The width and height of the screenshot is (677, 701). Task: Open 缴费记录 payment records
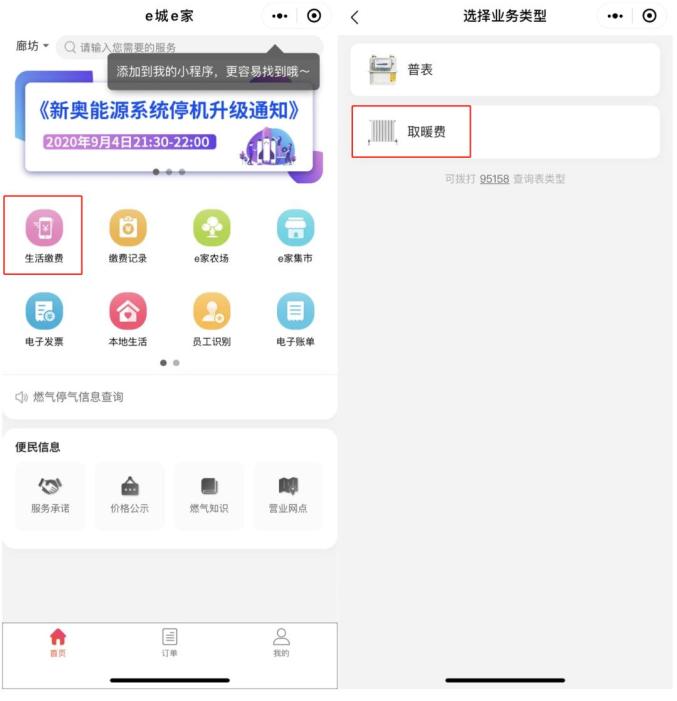tap(127, 235)
